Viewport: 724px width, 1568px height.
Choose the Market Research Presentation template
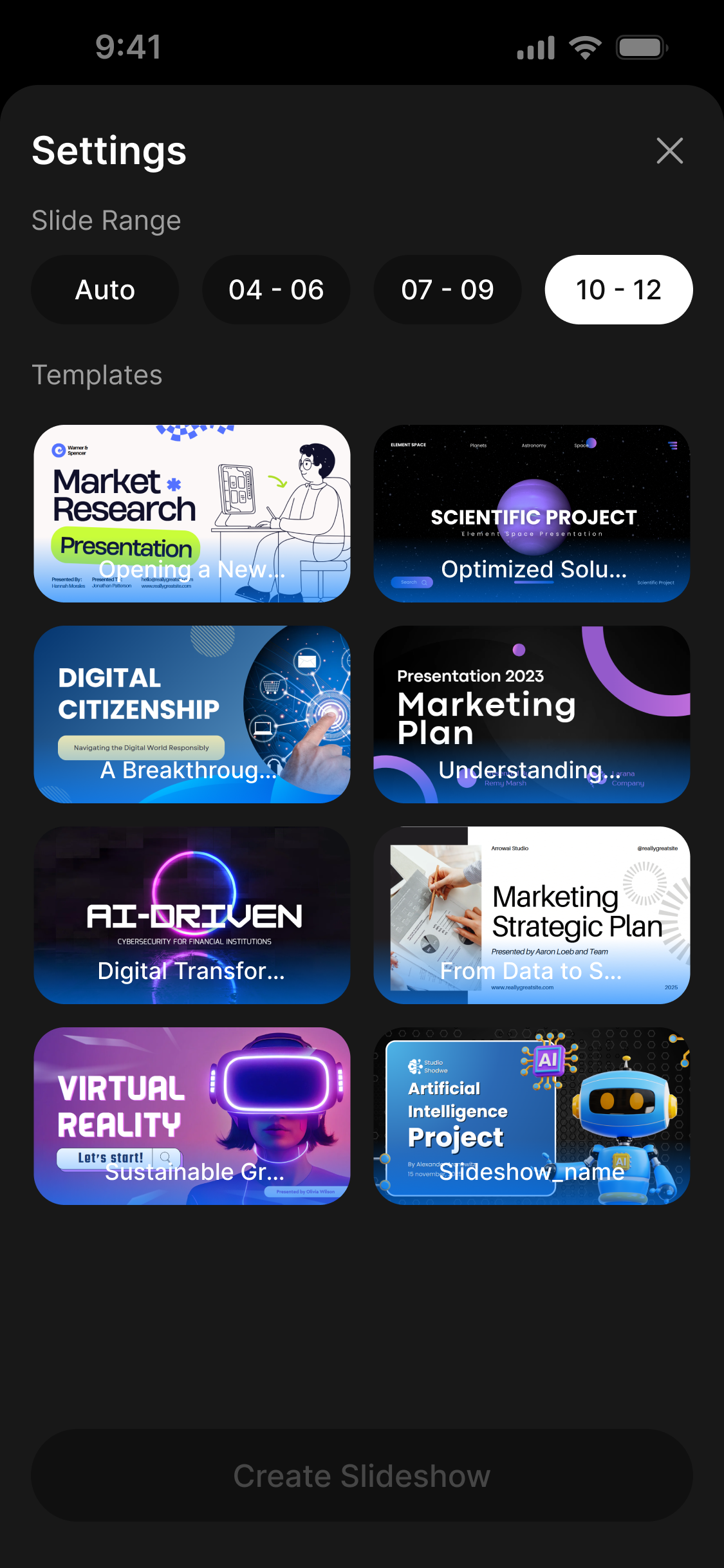coord(192,513)
